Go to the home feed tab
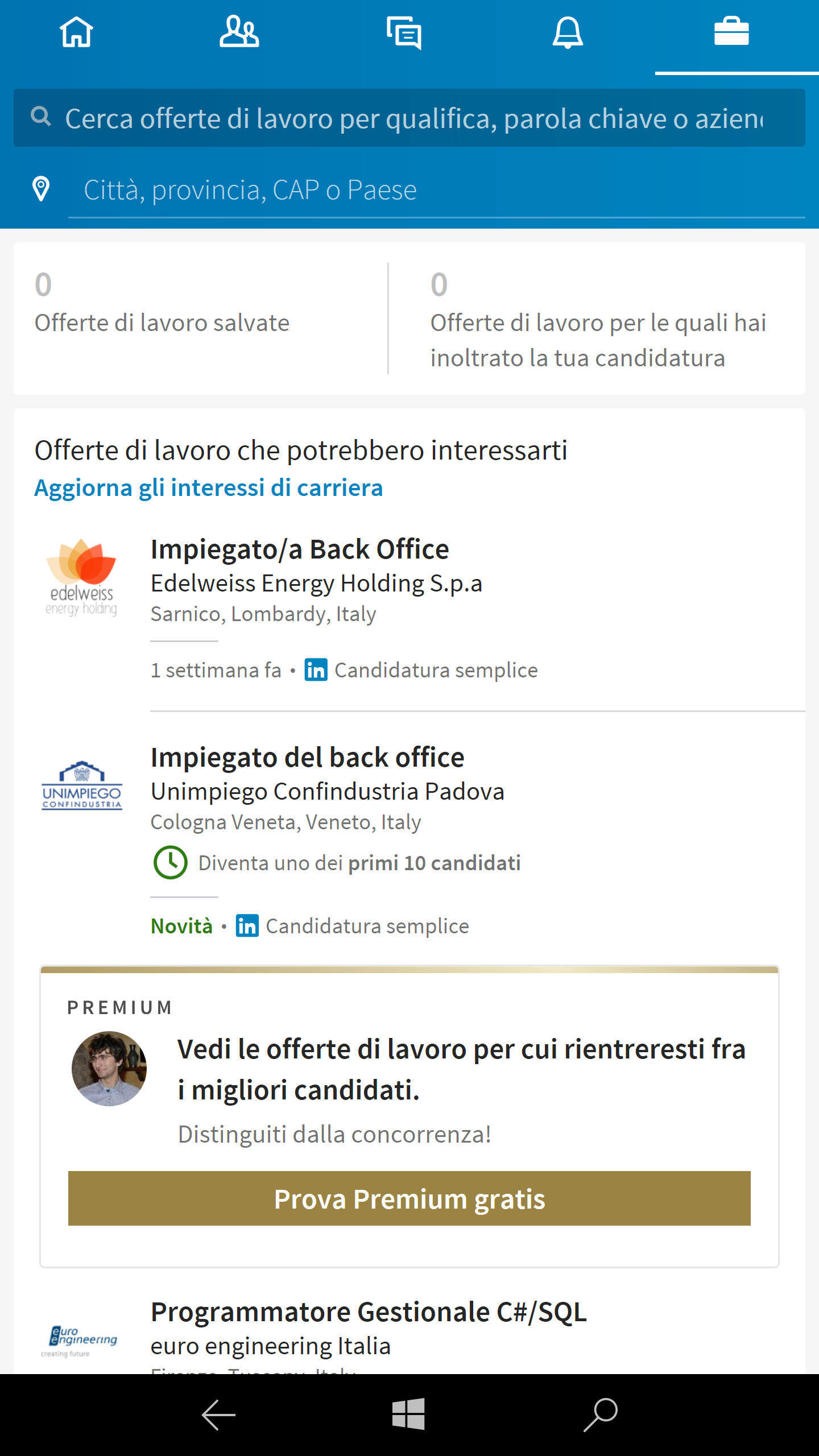 (x=77, y=33)
